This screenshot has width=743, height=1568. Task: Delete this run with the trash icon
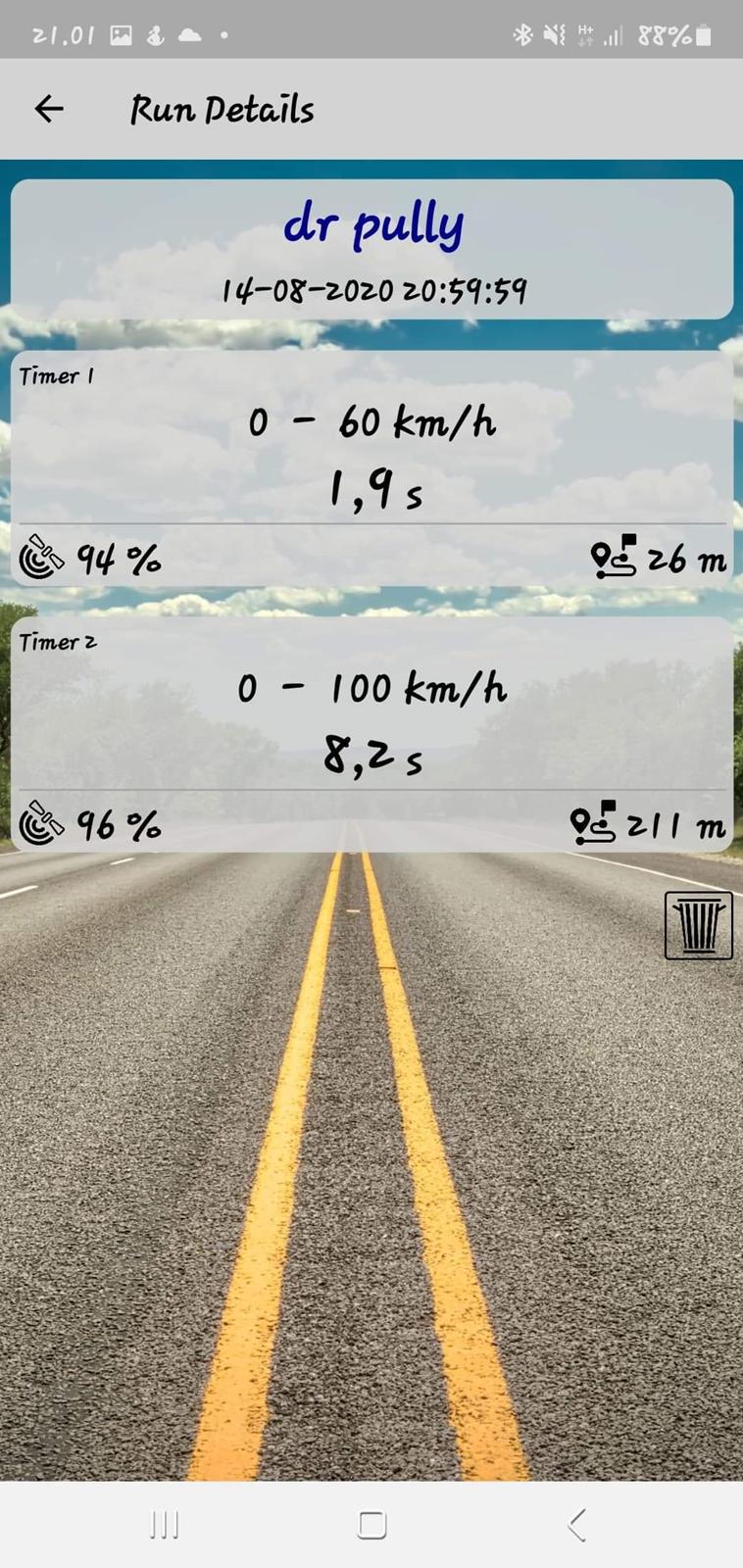pos(698,924)
